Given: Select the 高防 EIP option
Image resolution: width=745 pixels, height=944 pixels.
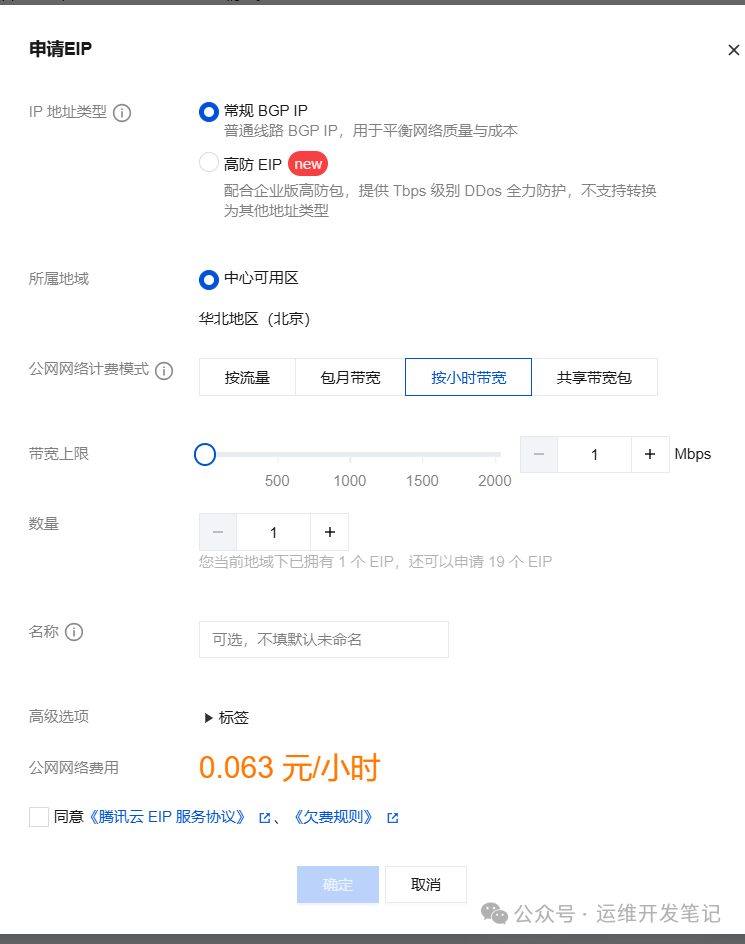Looking at the screenshot, I should pyautogui.click(x=208, y=163).
